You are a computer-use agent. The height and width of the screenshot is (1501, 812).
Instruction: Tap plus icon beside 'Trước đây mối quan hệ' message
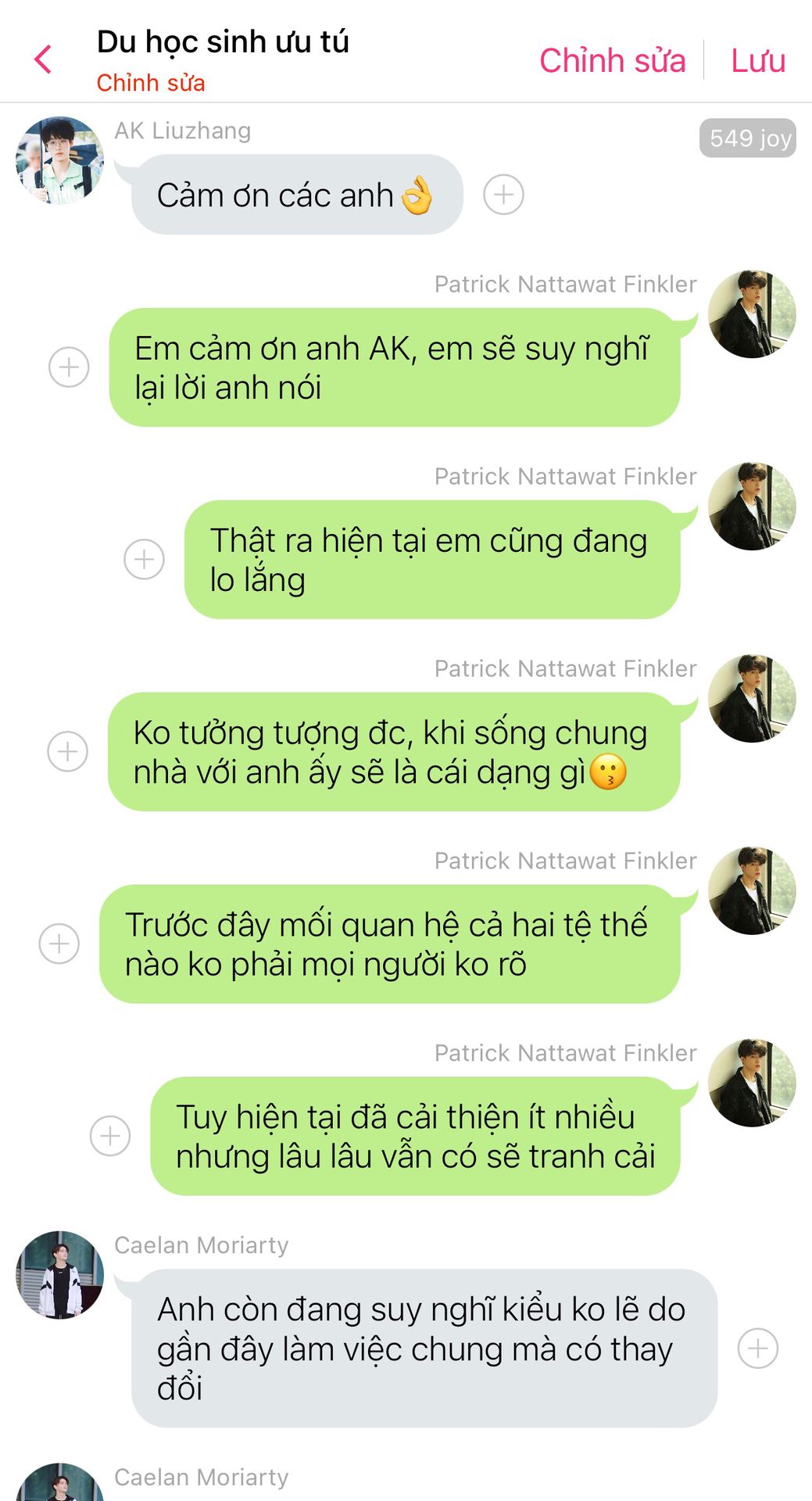click(x=59, y=944)
